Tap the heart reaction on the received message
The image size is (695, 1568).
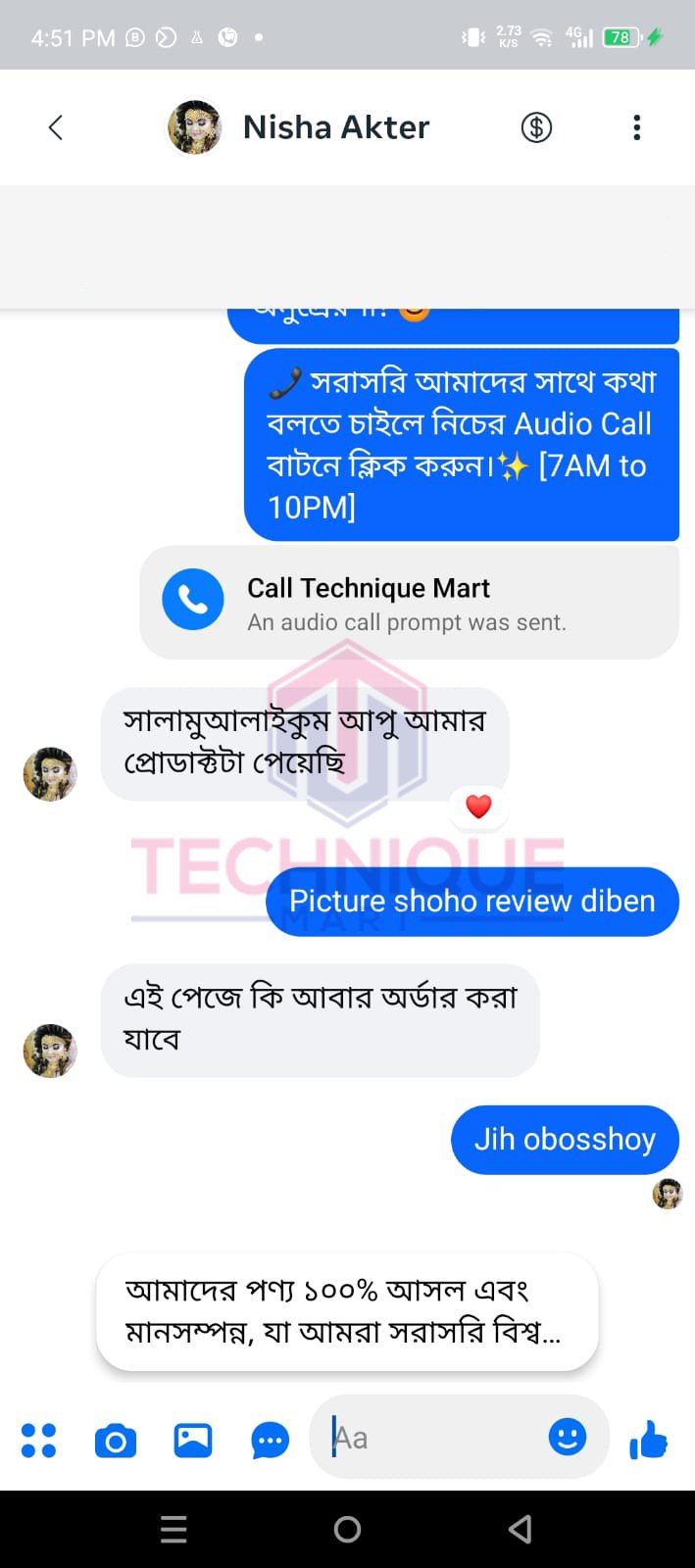pyautogui.click(x=478, y=807)
